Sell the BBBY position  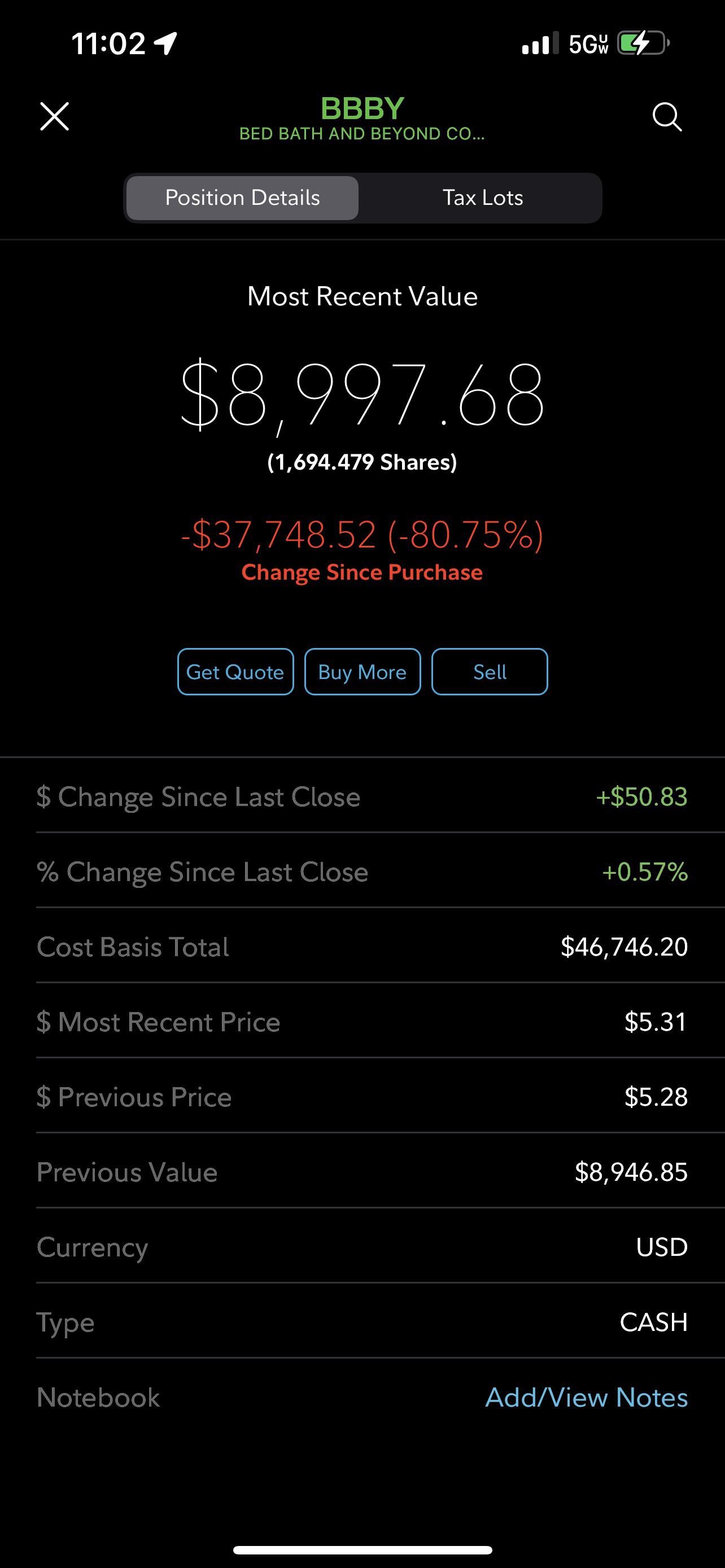pos(490,672)
